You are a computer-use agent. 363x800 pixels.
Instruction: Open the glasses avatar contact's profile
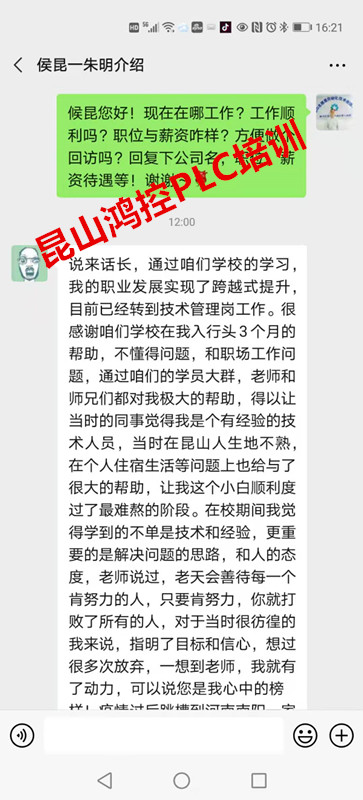pyautogui.click(x=30, y=263)
